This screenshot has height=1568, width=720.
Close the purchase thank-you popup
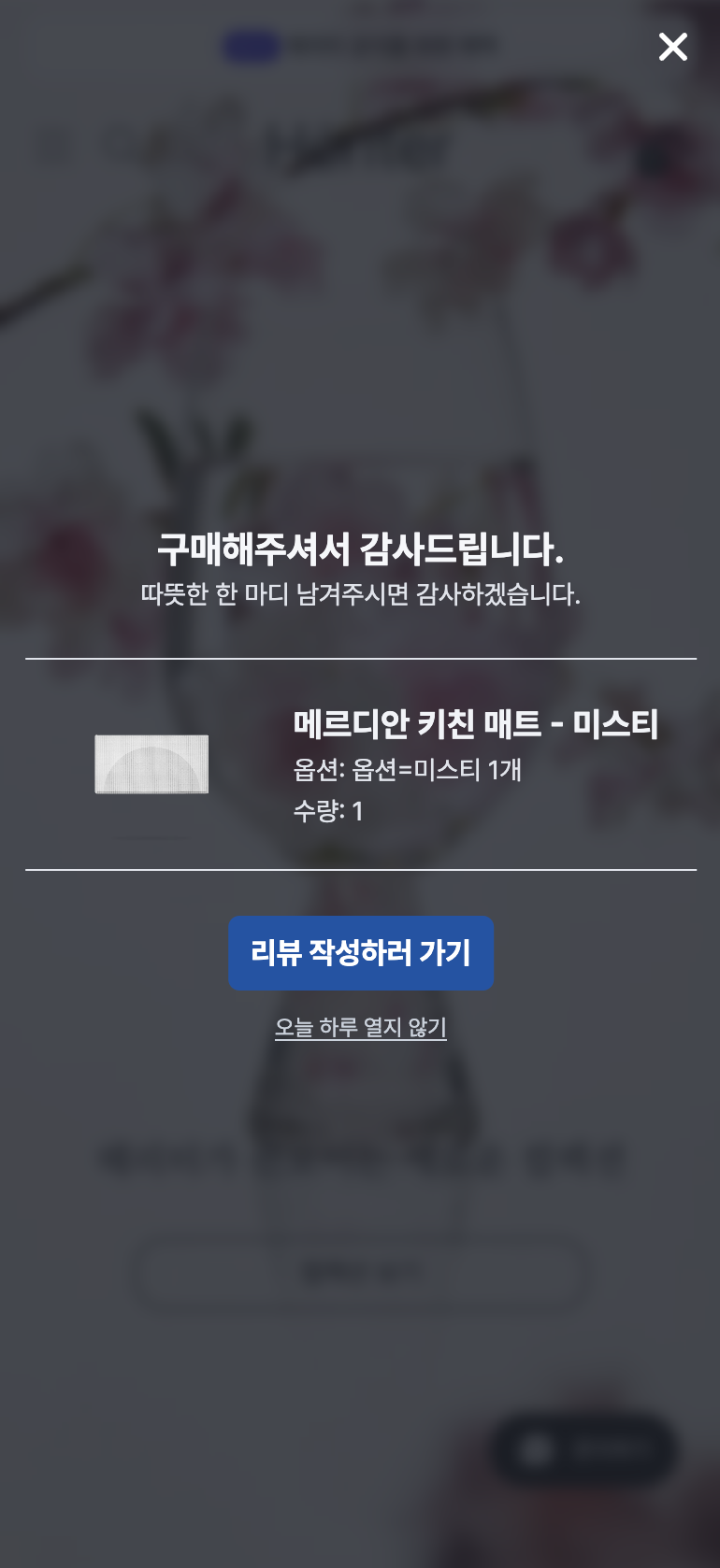672,47
